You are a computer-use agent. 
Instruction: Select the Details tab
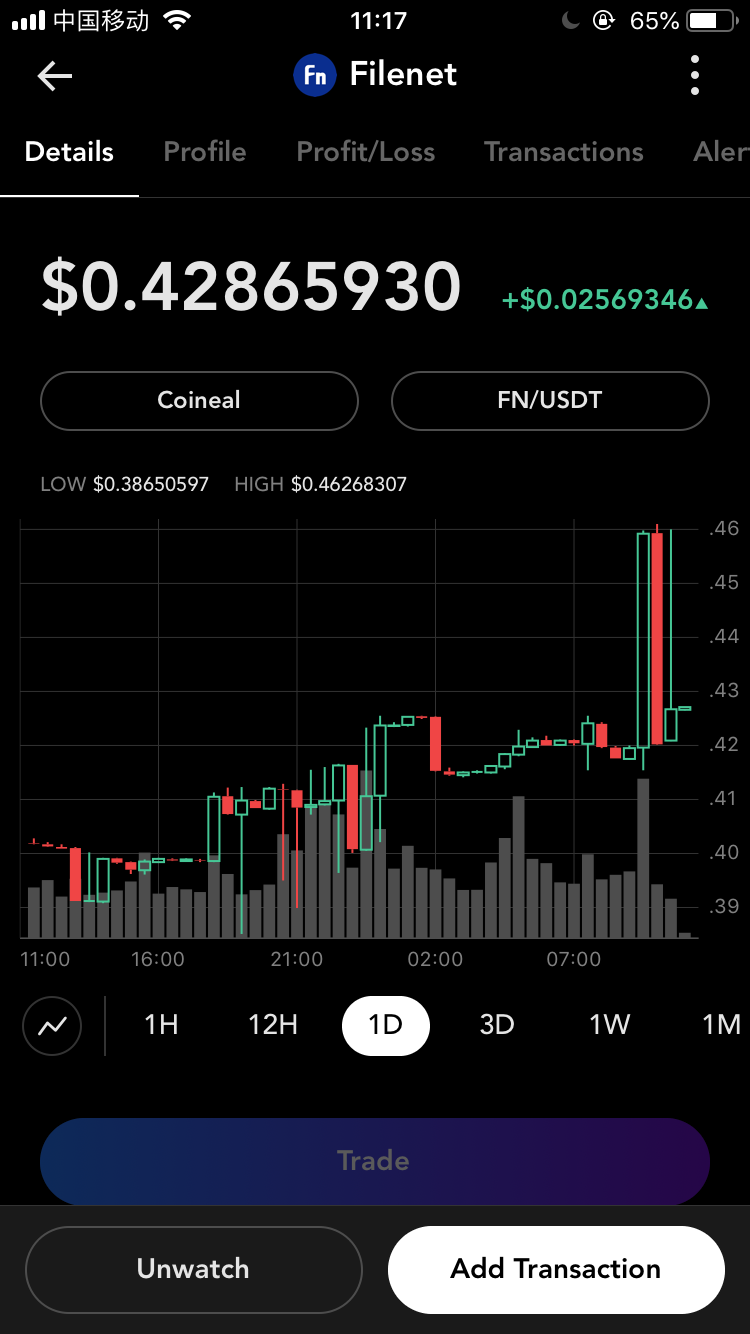click(69, 152)
